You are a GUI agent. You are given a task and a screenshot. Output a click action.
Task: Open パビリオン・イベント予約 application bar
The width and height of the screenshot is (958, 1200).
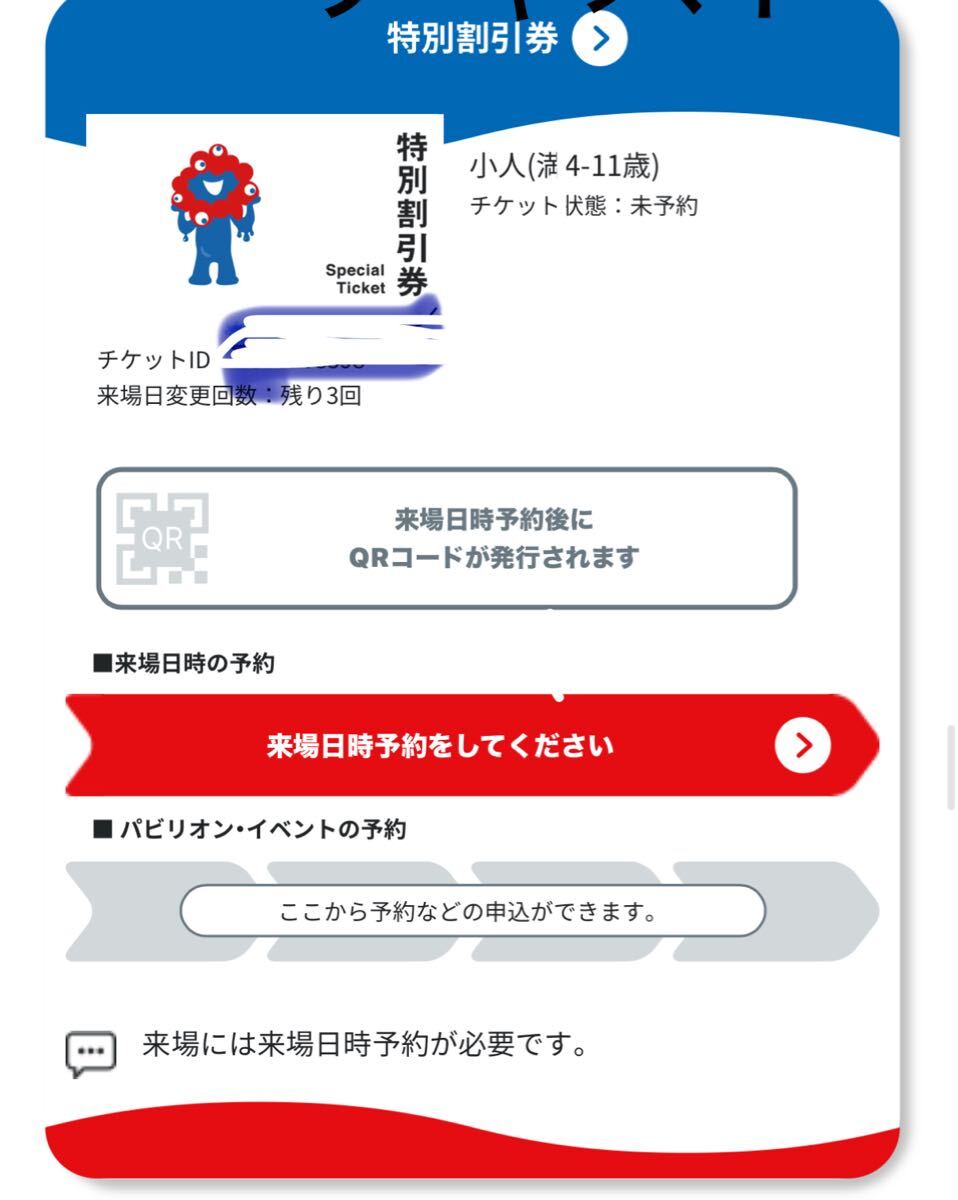472,912
